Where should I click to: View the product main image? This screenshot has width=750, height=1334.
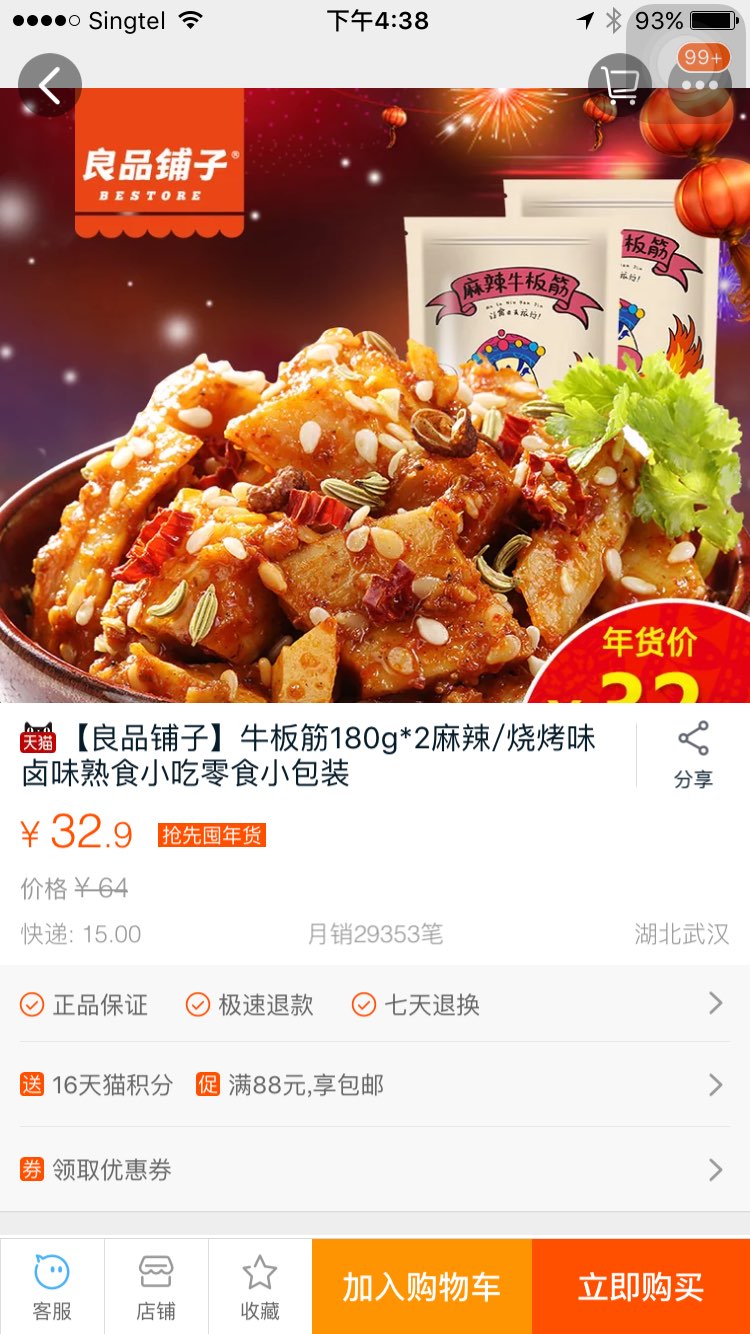pos(375,420)
